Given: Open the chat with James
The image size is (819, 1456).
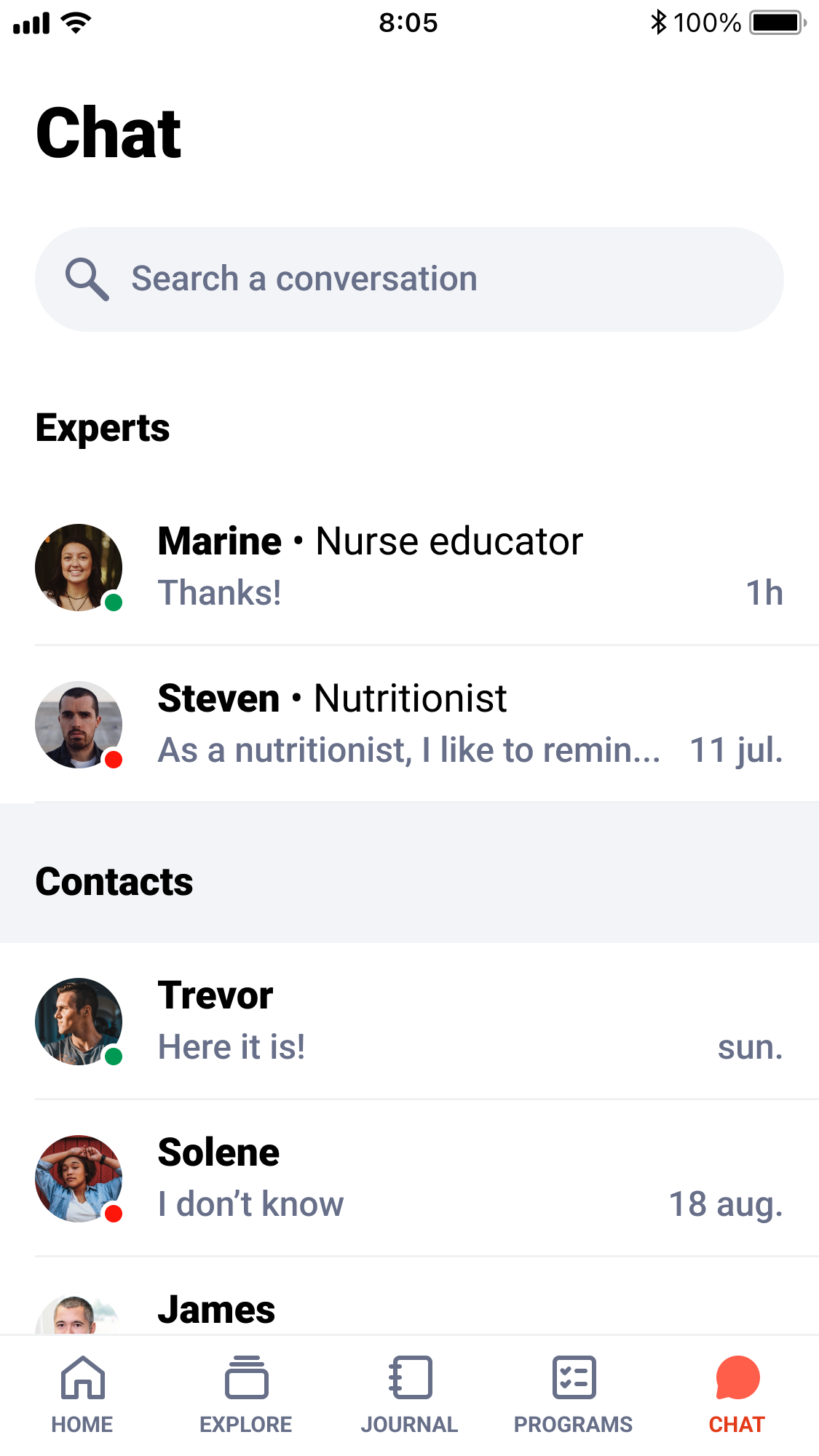Looking at the screenshot, I should click(217, 1310).
